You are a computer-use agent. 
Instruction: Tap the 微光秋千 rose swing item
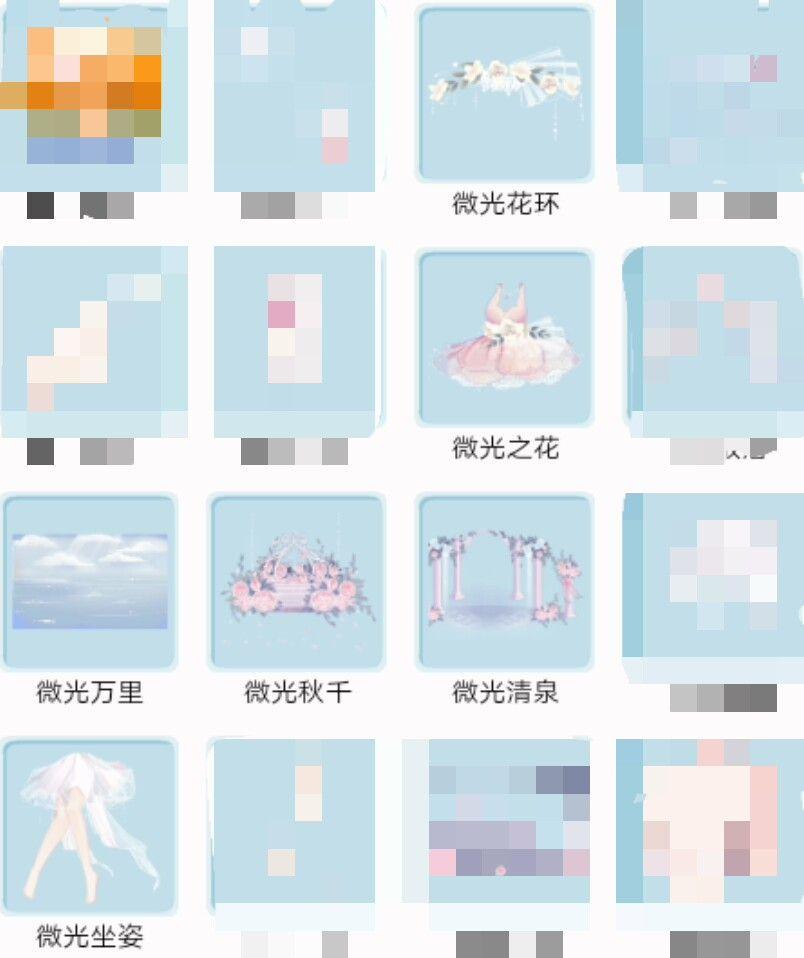point(297,582)
